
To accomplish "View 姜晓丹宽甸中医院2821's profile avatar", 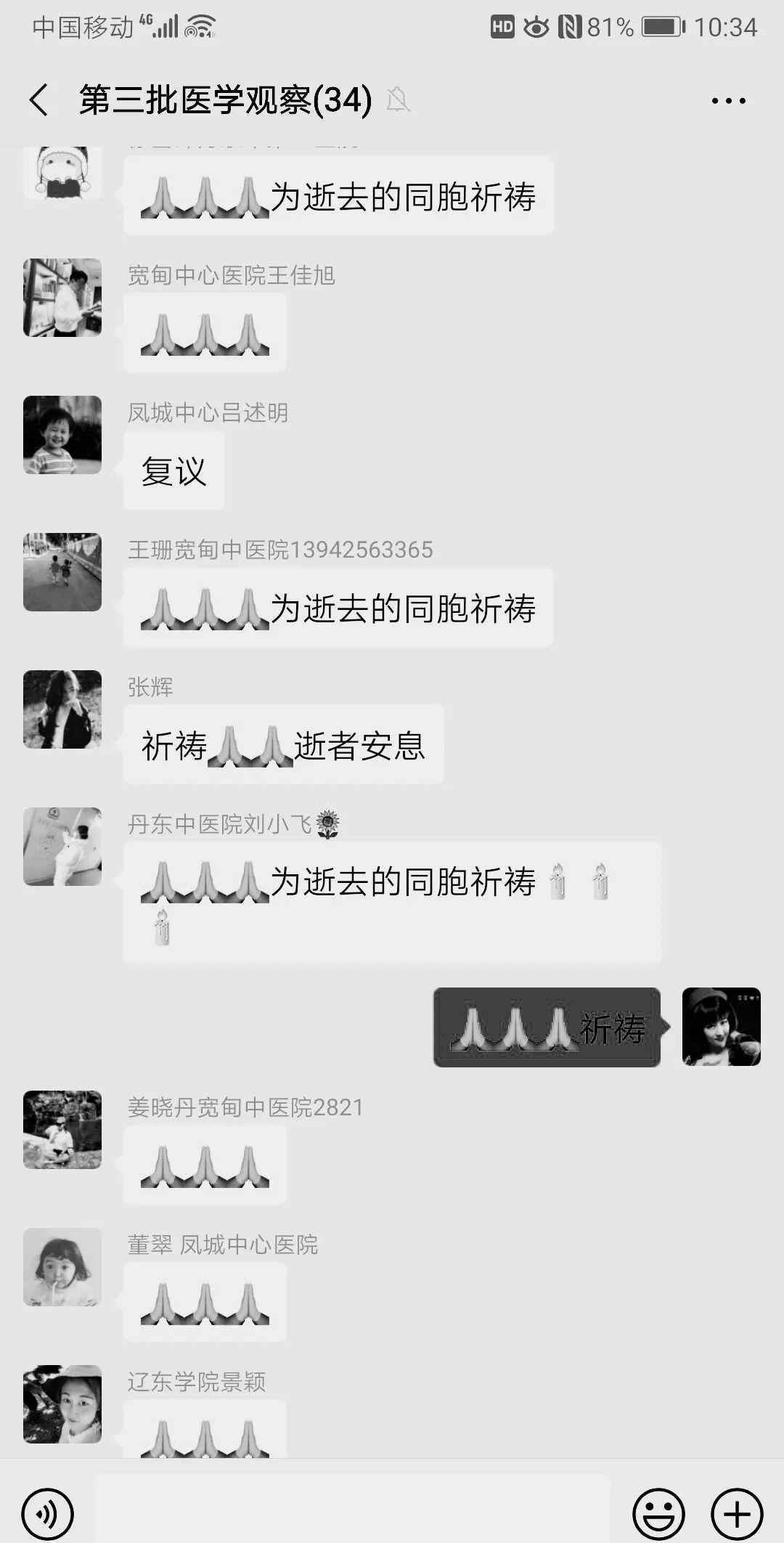I will tap(62, 1130).
